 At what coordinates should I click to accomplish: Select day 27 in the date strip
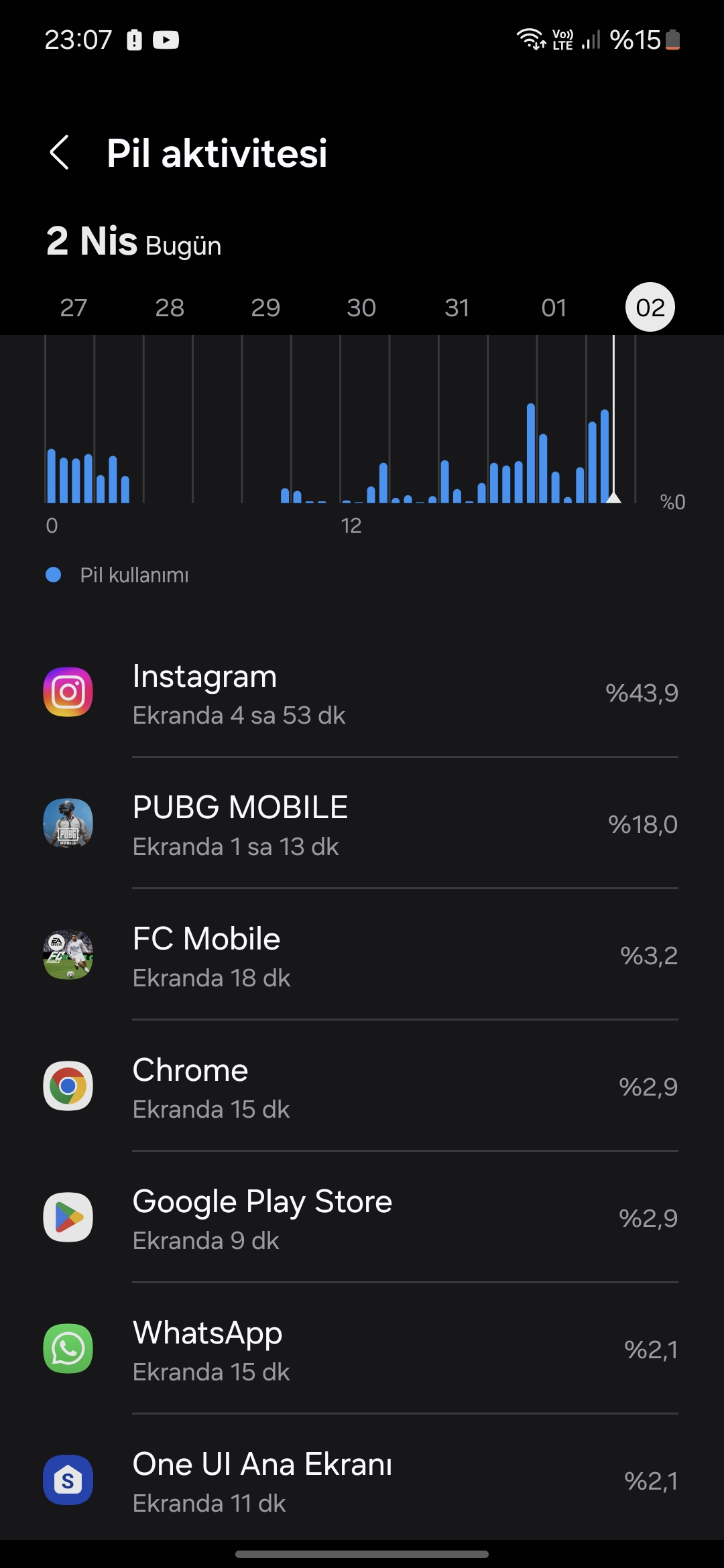coord(74,308)
